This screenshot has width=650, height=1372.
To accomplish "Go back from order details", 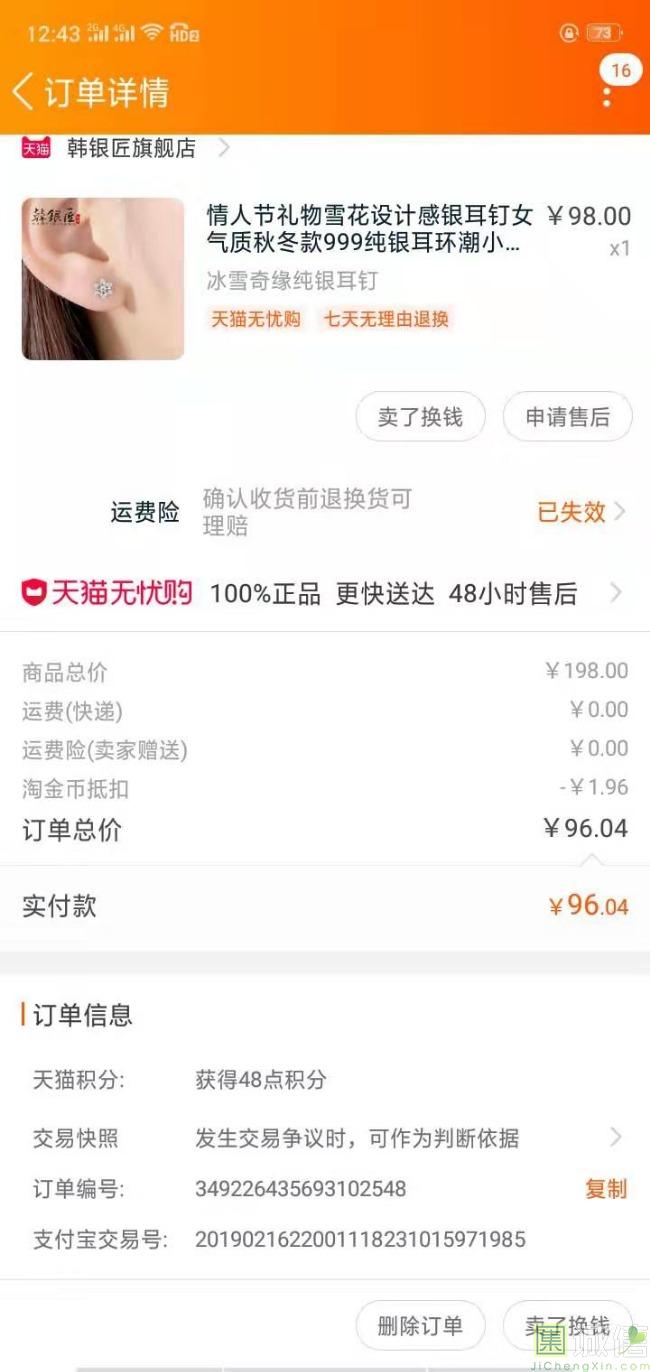I will (x=24, y=92).
